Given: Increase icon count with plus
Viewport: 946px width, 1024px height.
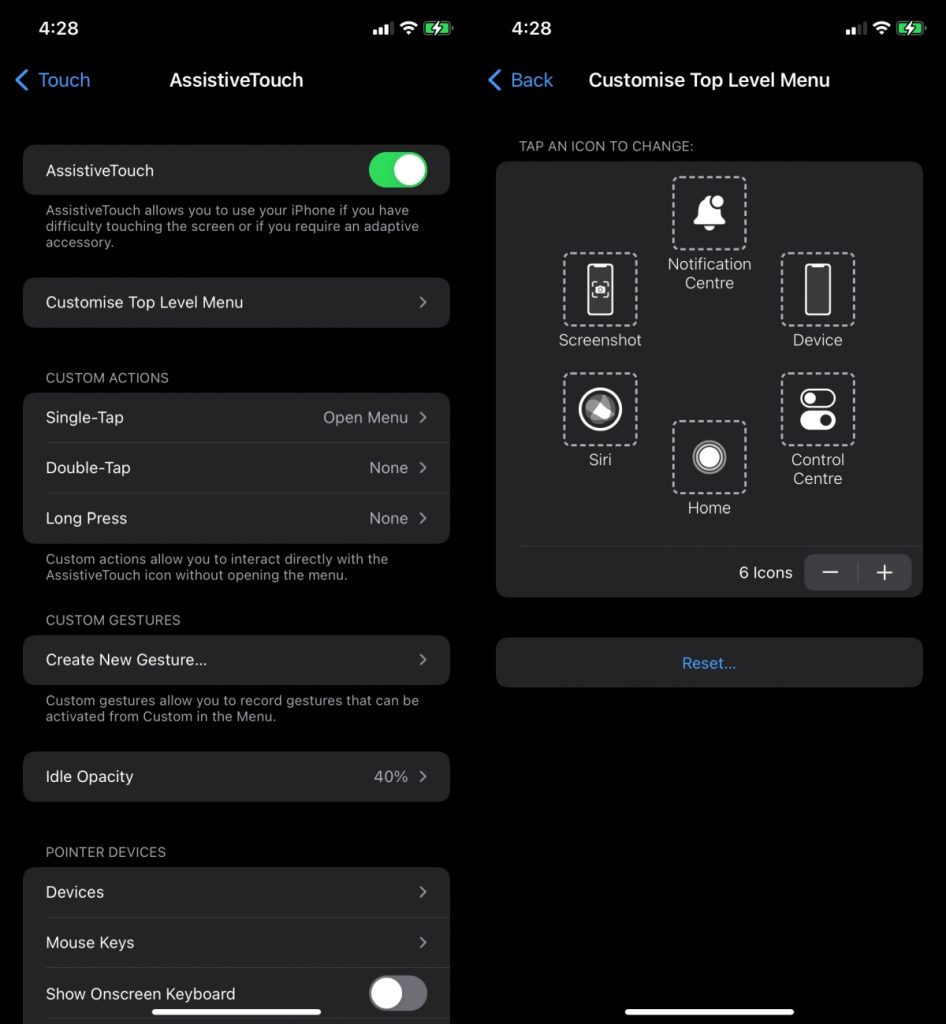Looking at the screenshot, I should tap(884, 572).
